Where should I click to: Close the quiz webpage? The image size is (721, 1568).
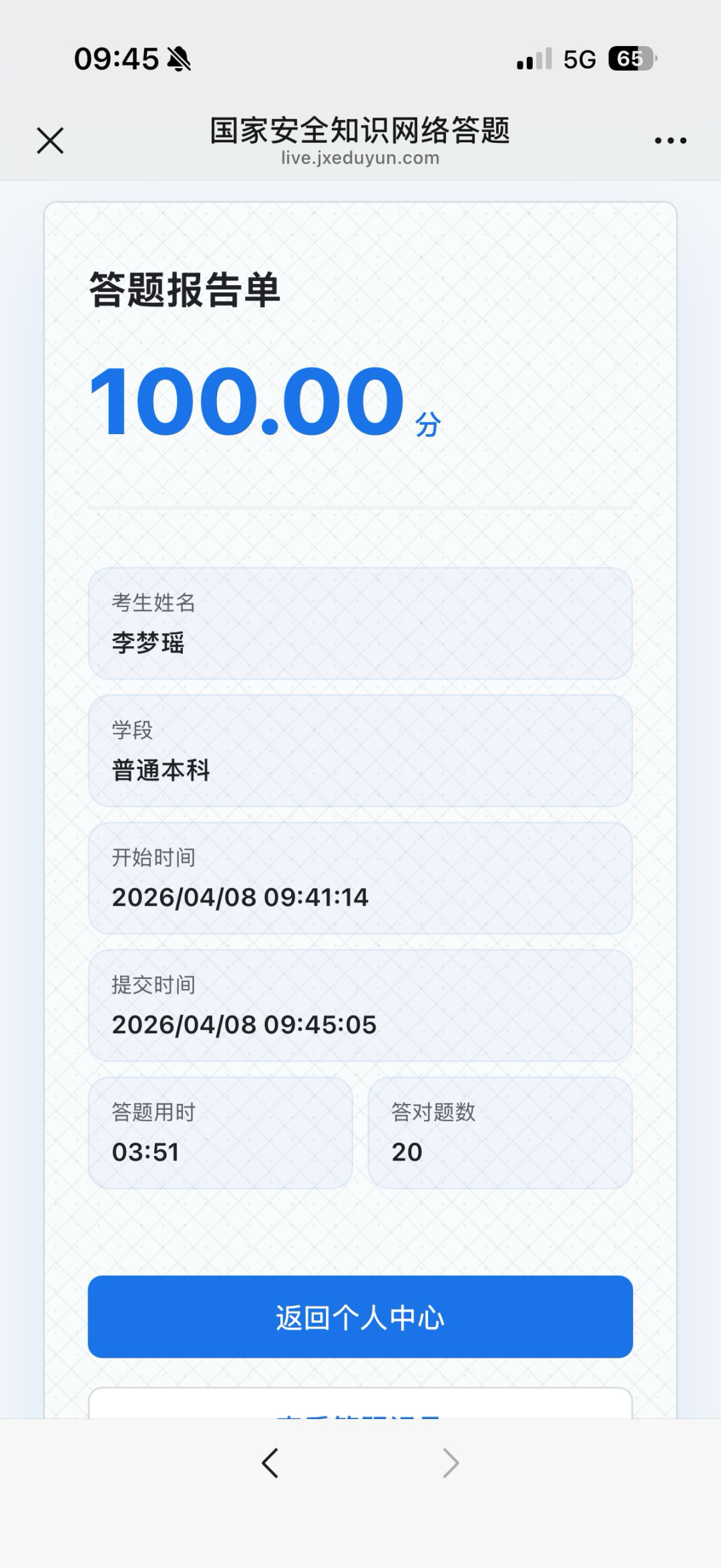pyautogui.click(x=50, y=141)
